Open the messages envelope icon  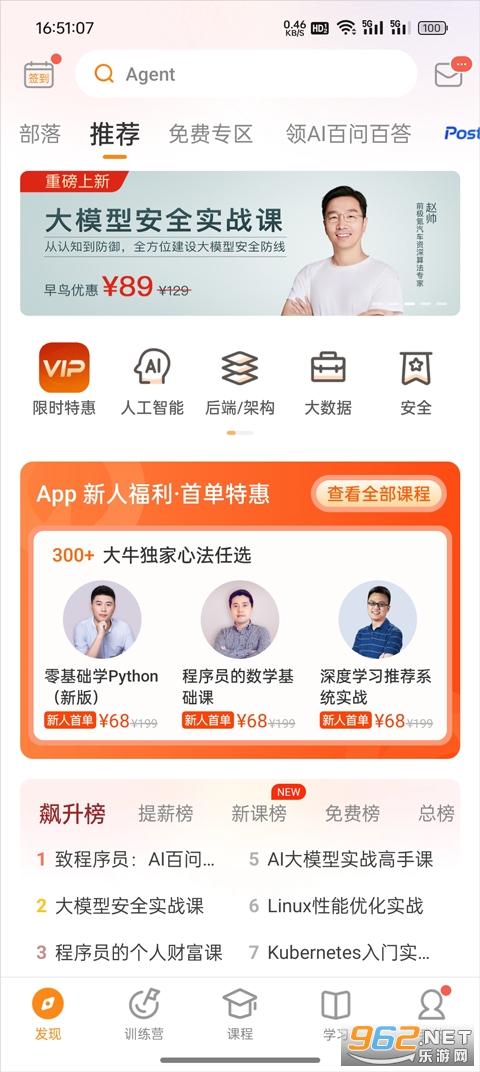tap(449, 75)
